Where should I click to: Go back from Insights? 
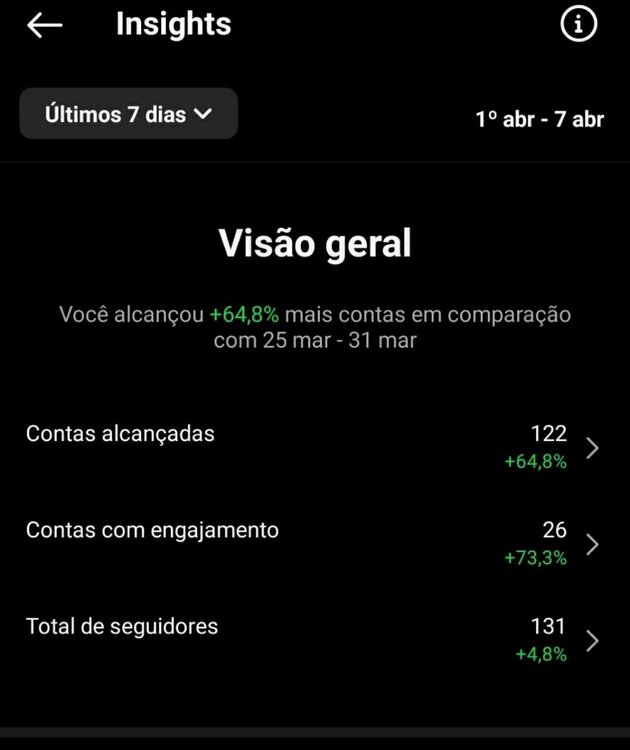(x=45, y=26)
